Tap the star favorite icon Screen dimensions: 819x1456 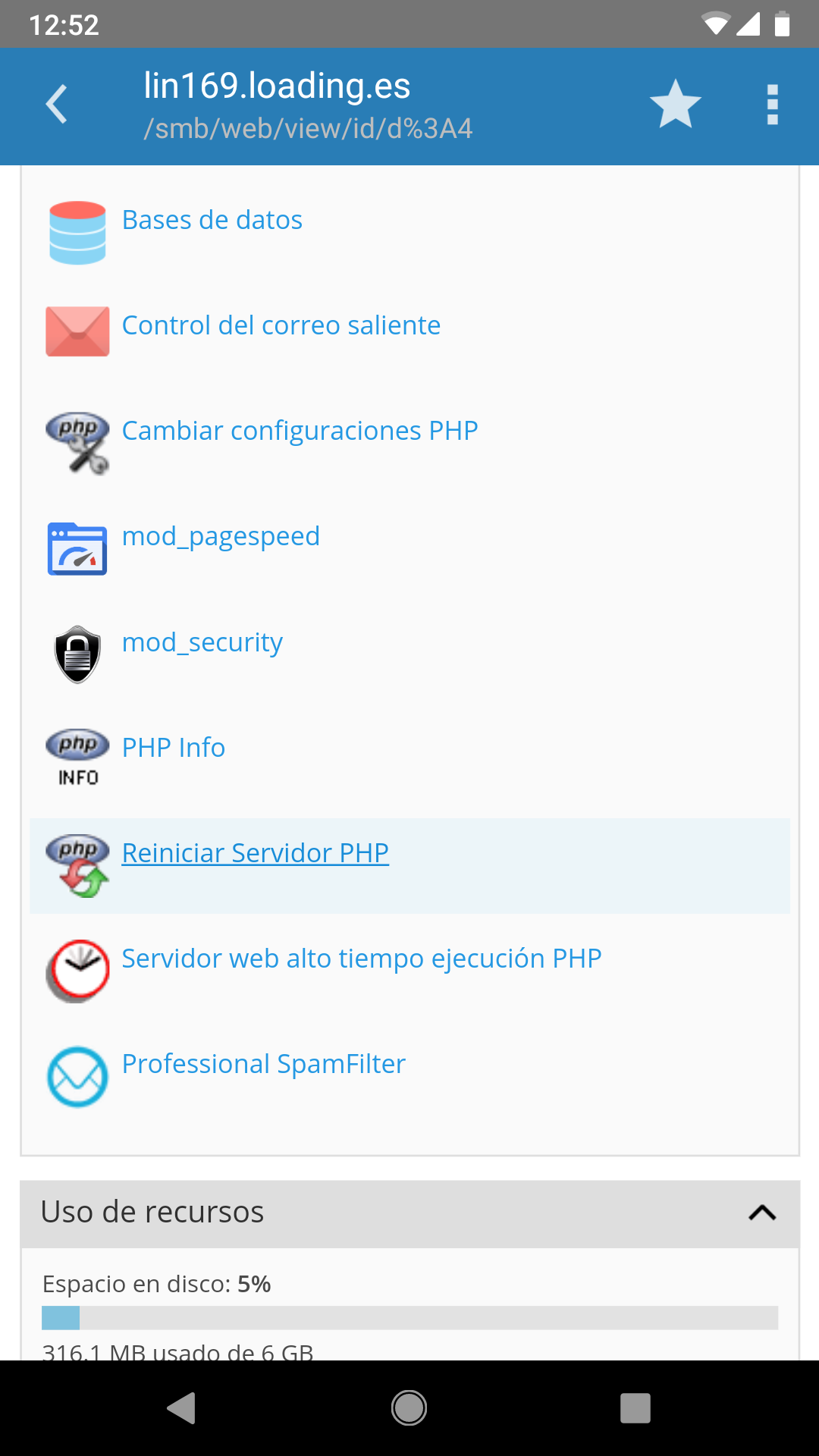tap(675, 104)
